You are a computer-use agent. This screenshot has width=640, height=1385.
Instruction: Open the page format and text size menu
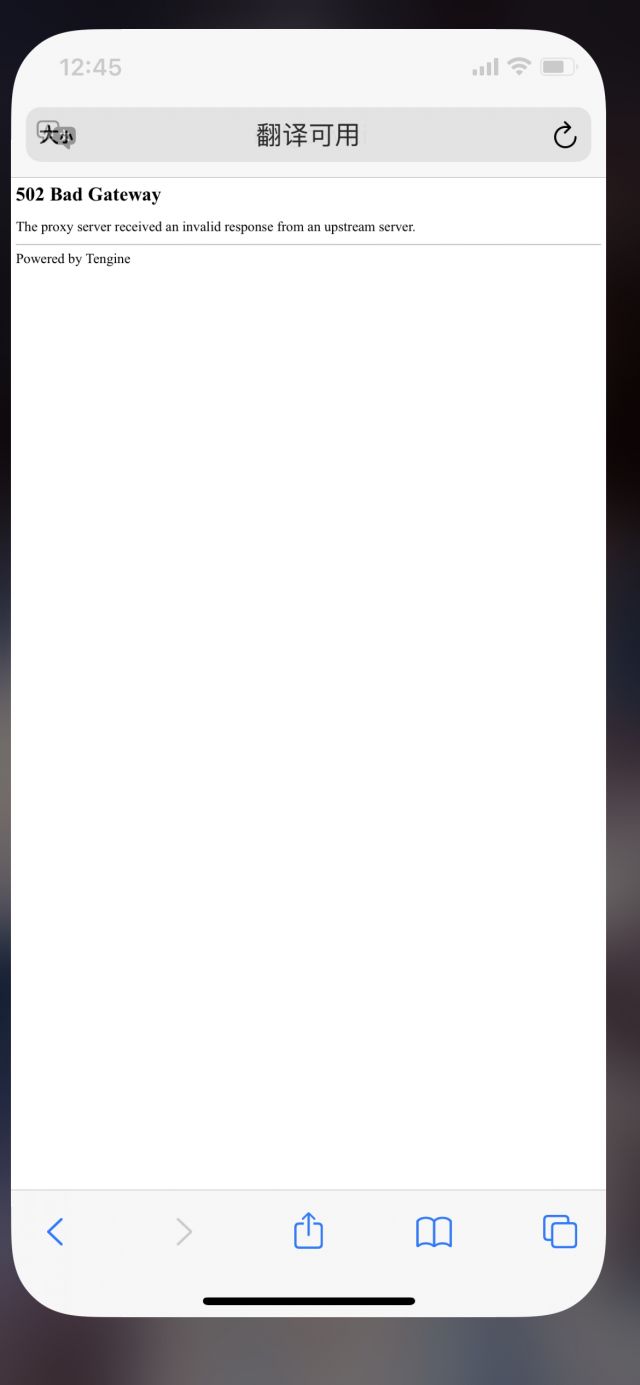(x=56, y=135)
